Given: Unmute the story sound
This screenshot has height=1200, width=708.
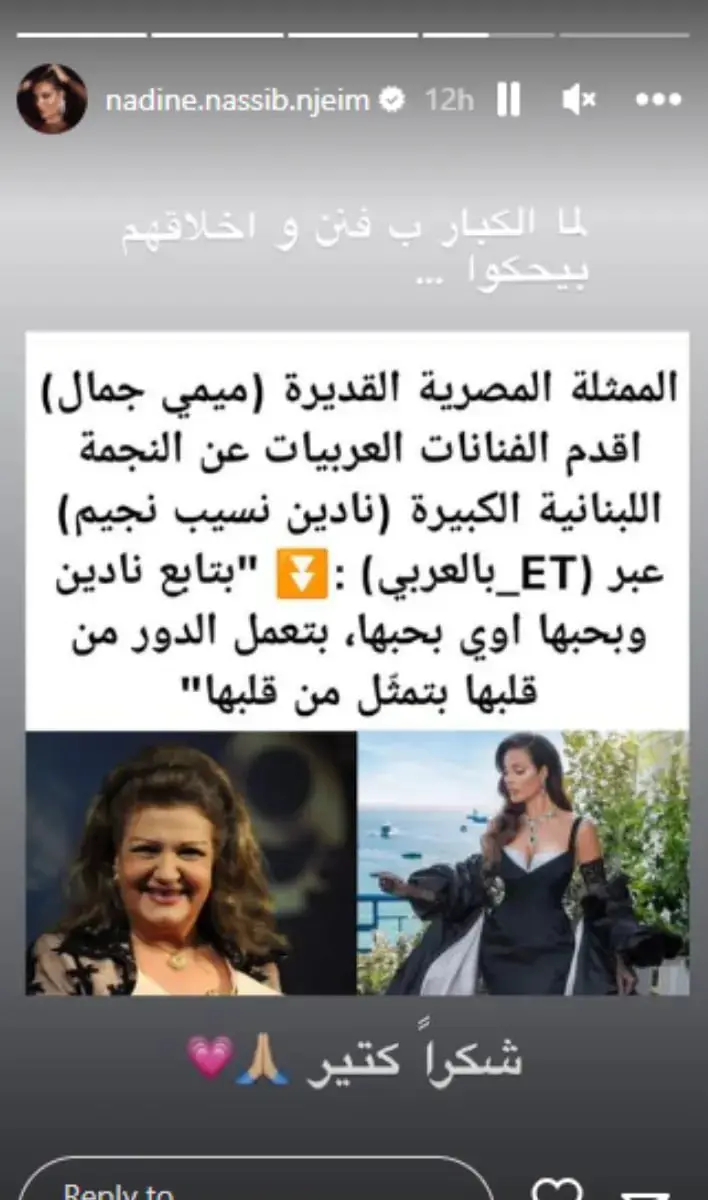Looking at the screenshot, I should click(579, 100).
